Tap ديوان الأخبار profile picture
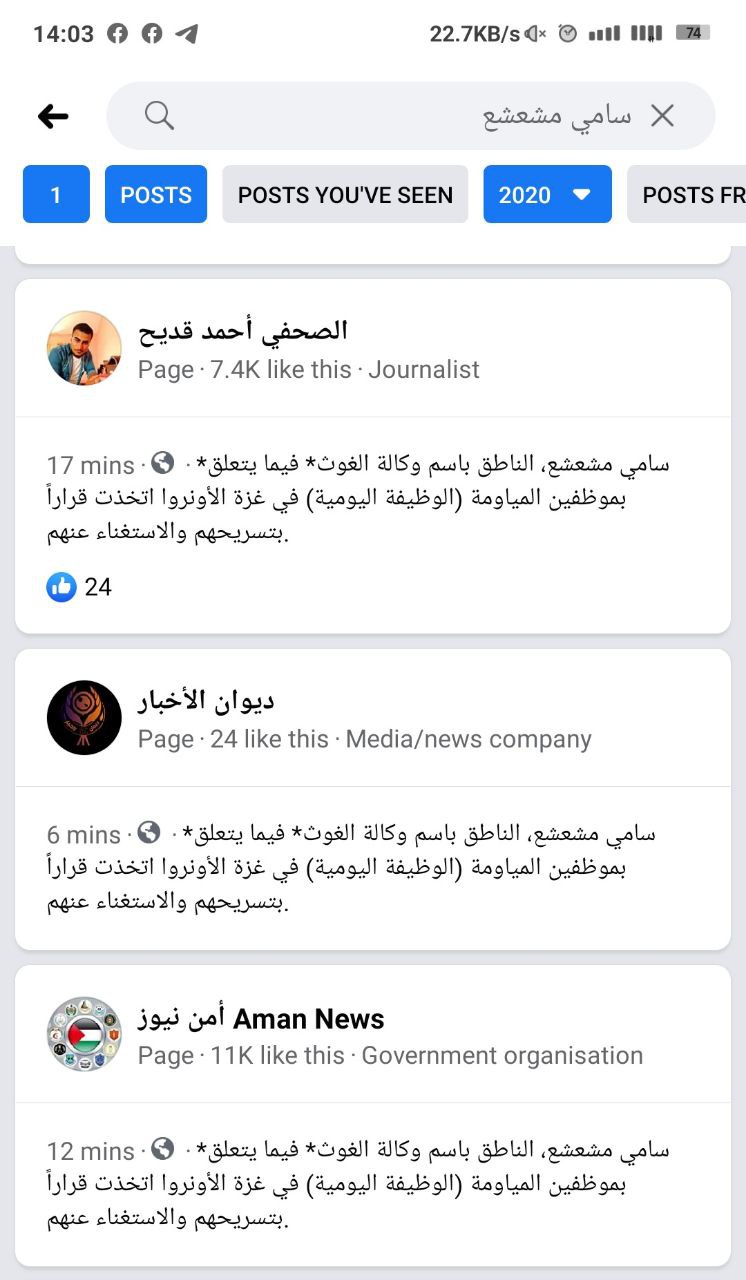 [84, 717]
